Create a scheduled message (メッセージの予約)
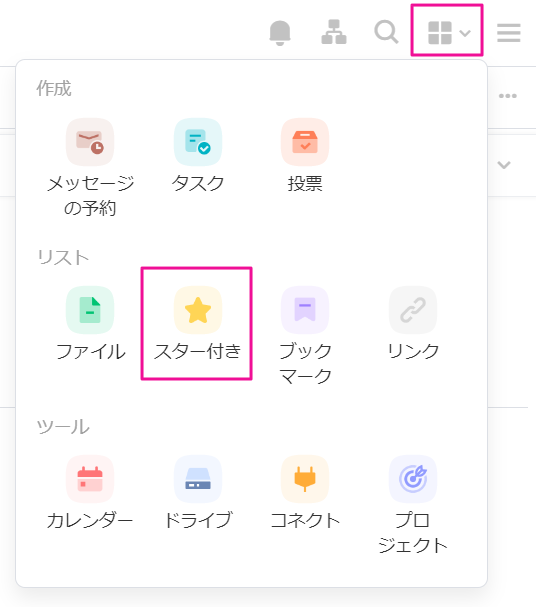The width and height of the screenshot is (536, 607). [90, 168]
